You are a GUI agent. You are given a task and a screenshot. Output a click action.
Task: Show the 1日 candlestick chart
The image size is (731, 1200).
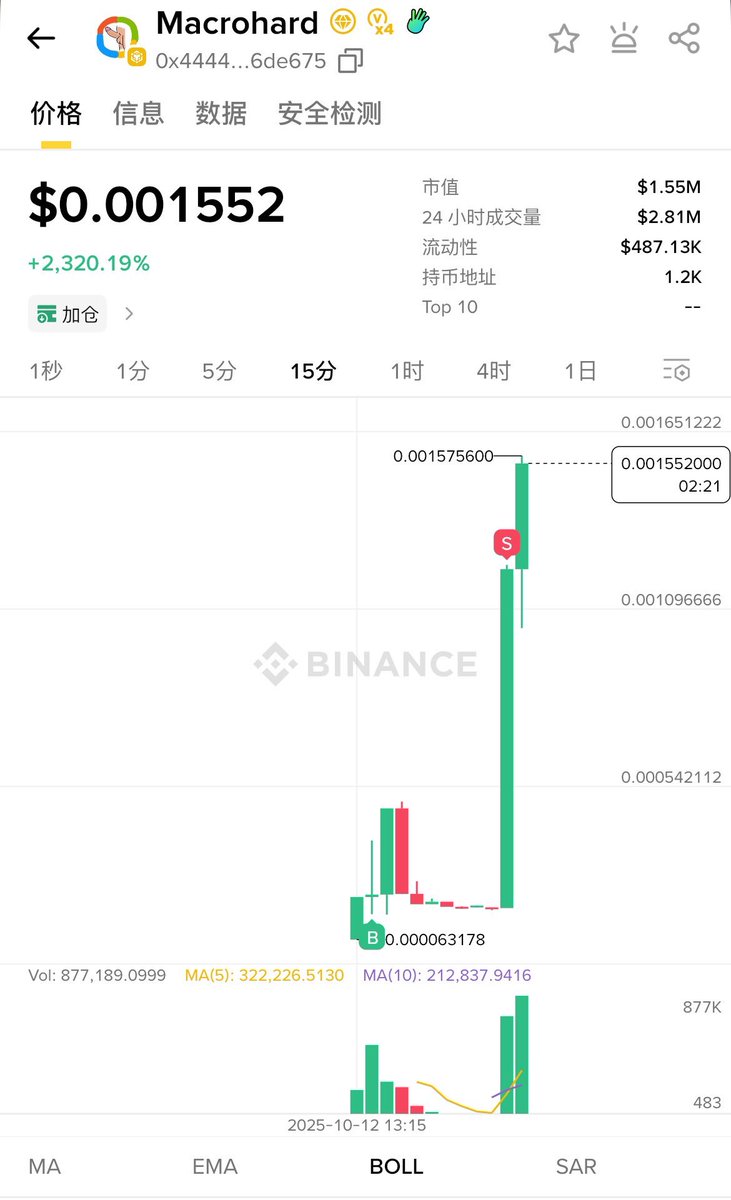coord(580,371)
